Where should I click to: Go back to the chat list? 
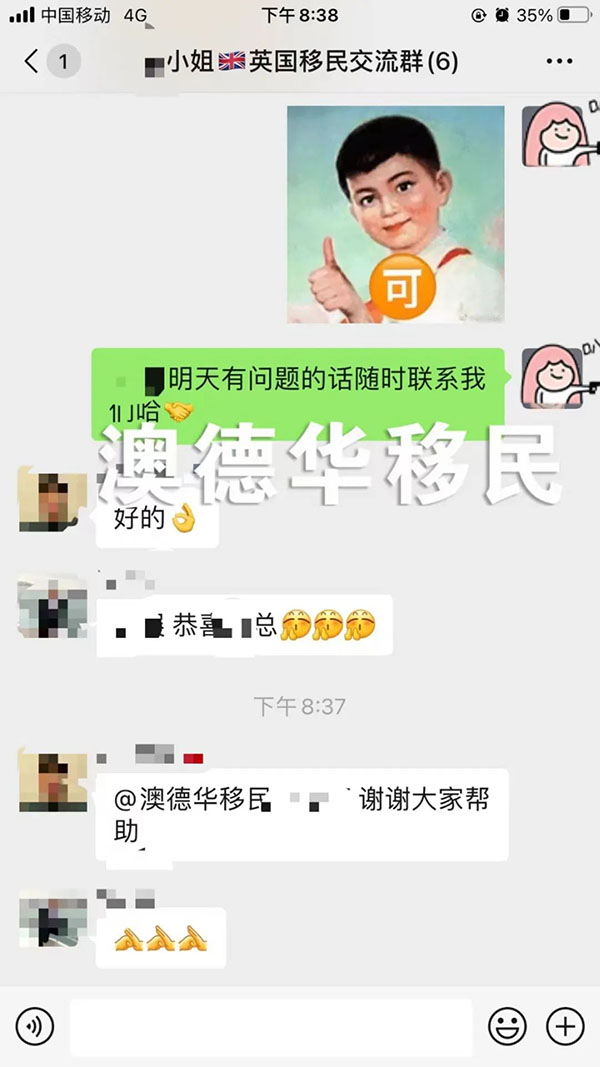tap(32, 62)
